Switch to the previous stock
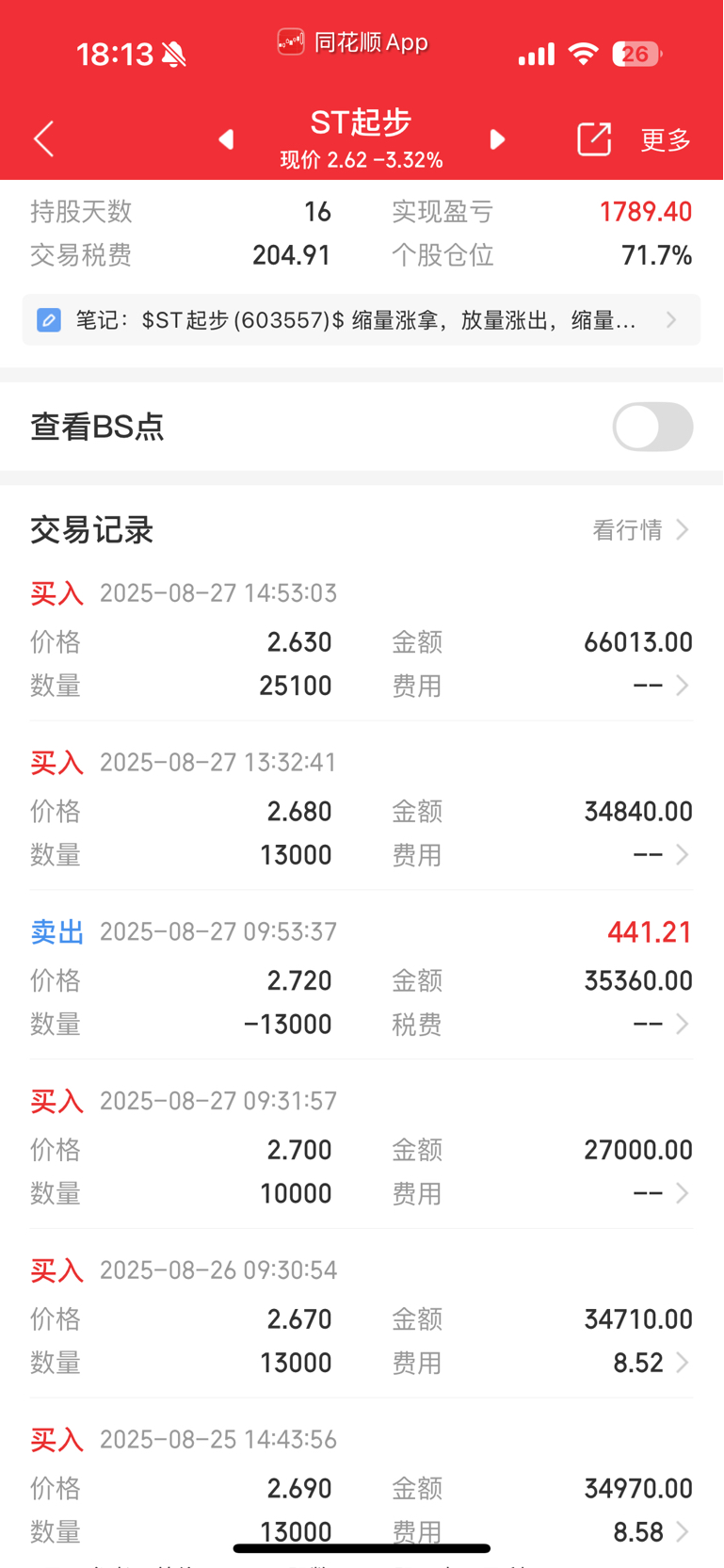The width and height of the screenshot is (724, 1568). coord(226,139)
